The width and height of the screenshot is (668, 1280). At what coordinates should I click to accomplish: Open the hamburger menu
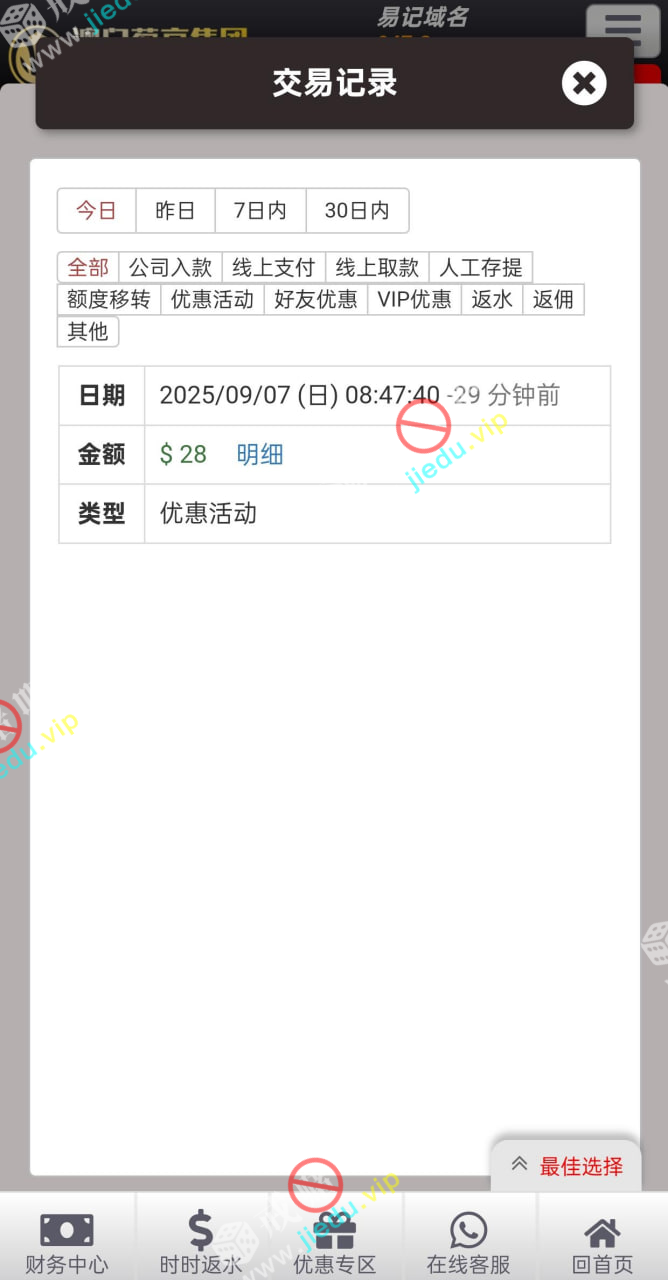point(622,30)
